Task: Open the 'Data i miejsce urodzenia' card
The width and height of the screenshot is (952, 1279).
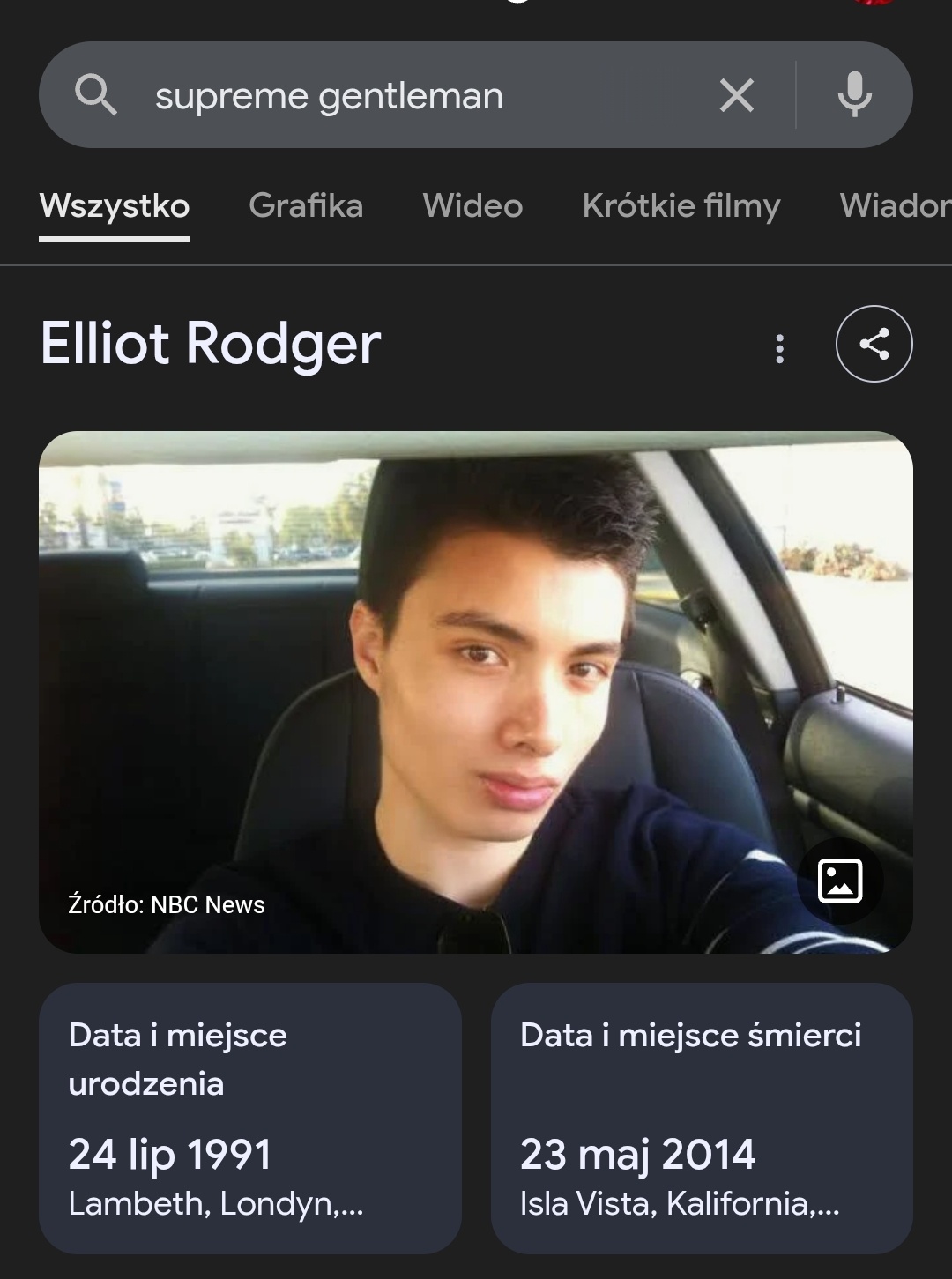Action: tap(249, 1117)
